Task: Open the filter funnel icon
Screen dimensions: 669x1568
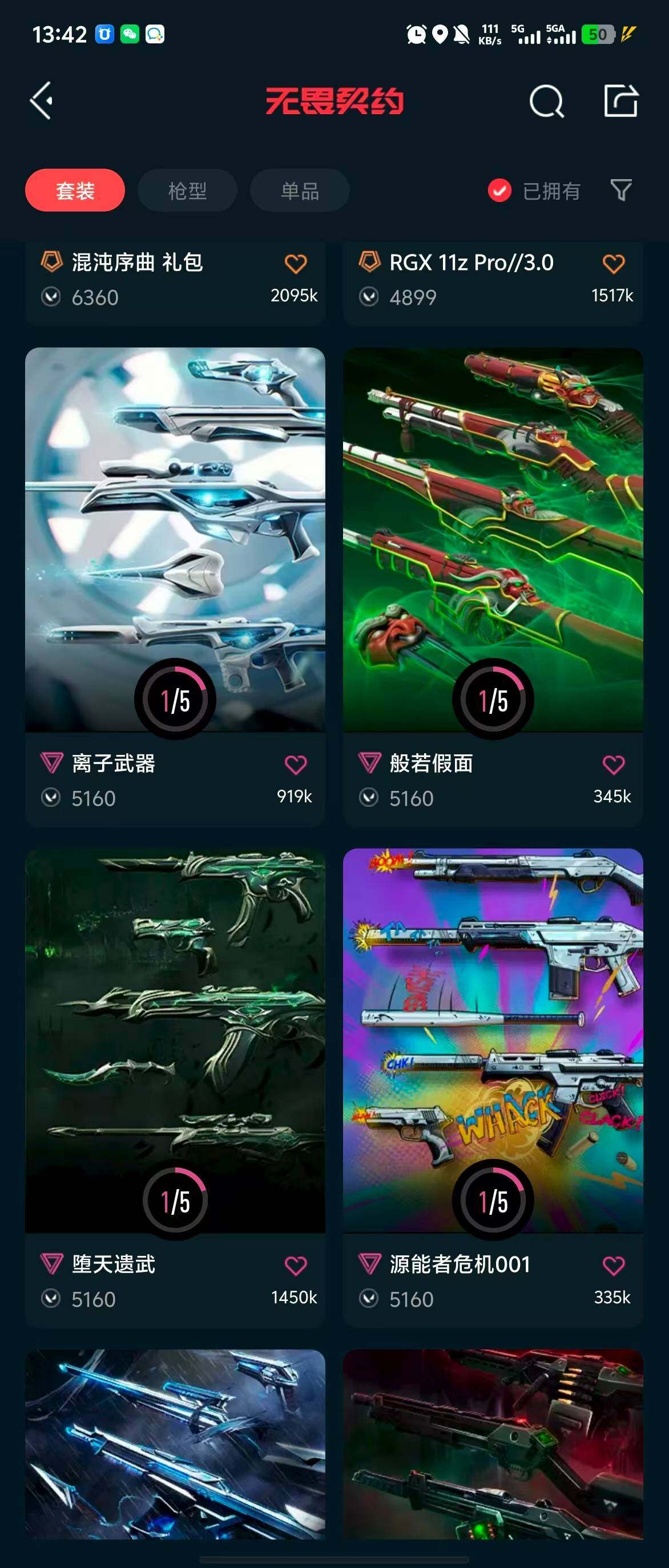Action: (x=620, y=191)
